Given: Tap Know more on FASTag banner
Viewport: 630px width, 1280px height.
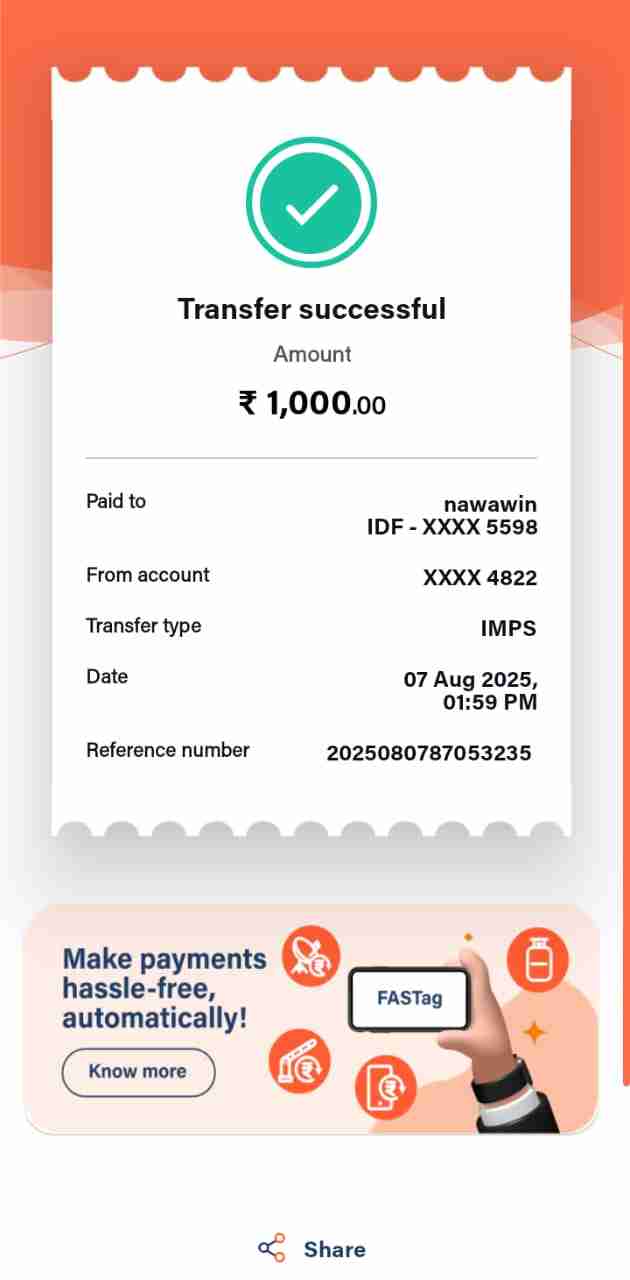Looking at the screenshot, I should 138,1071.
